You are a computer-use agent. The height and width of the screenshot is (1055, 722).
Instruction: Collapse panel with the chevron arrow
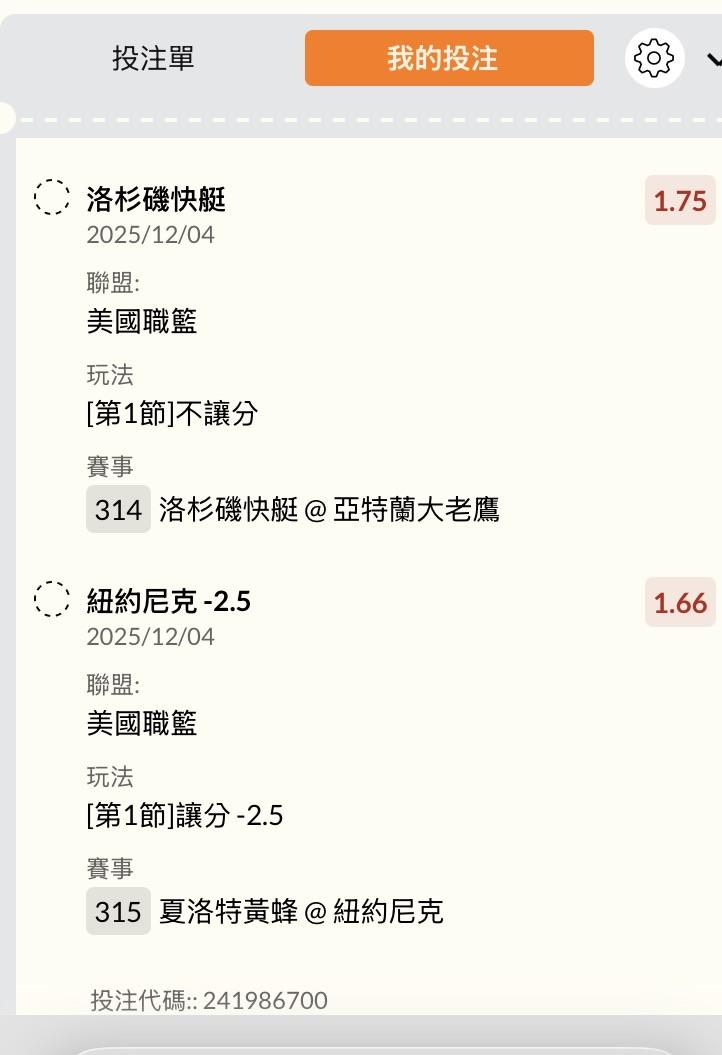(x=714, y=60)
